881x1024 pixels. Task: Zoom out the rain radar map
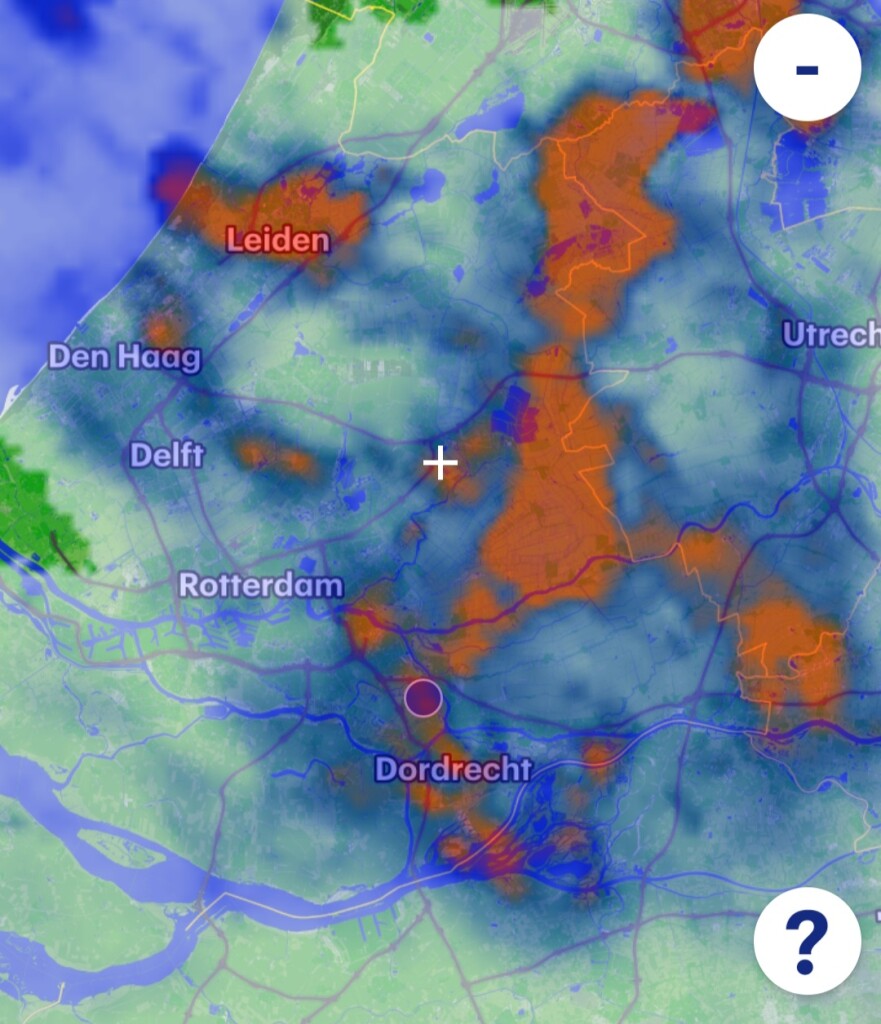pyautogui.click(x=806, y=68)
